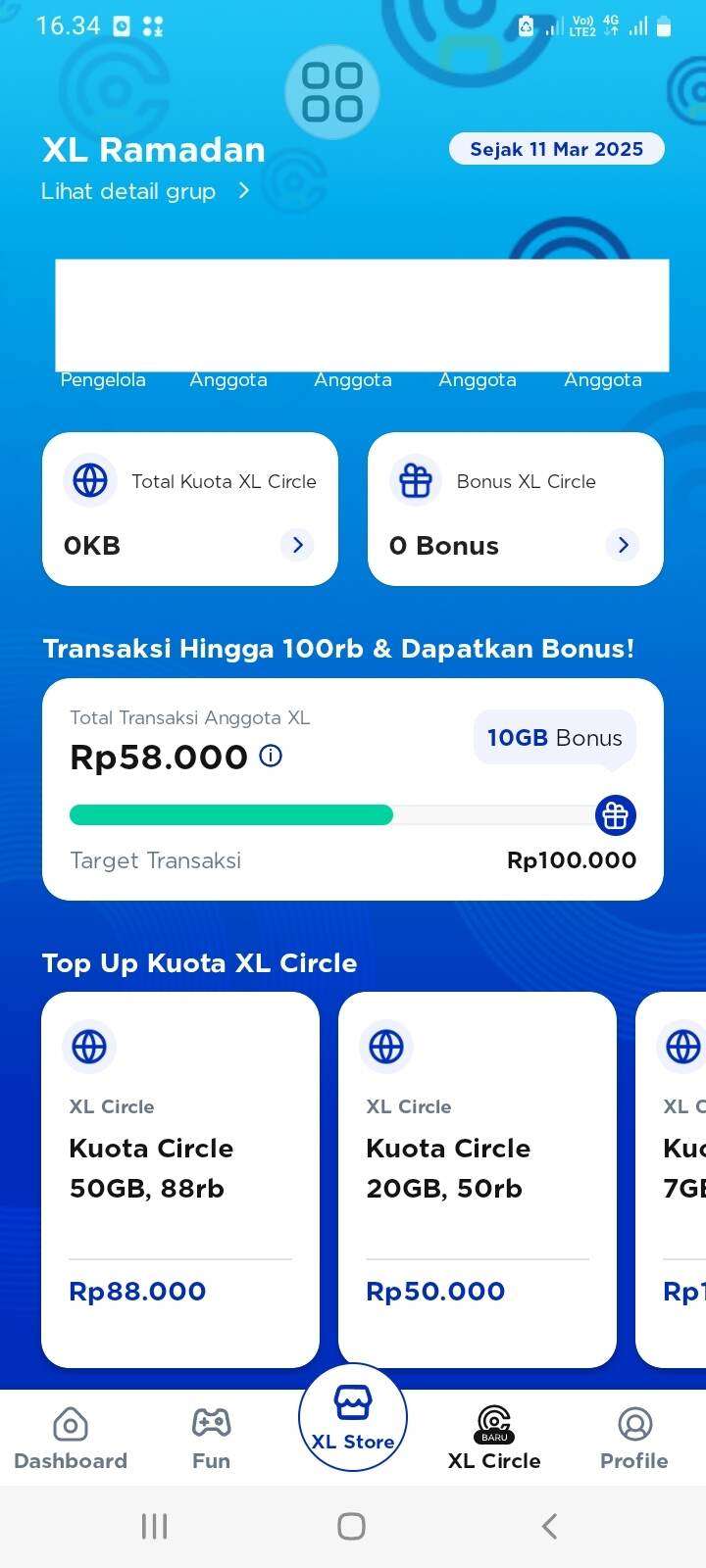706x1568 pixels.
Task: Open Bonus XL Circle card
Action: point(516,509)
